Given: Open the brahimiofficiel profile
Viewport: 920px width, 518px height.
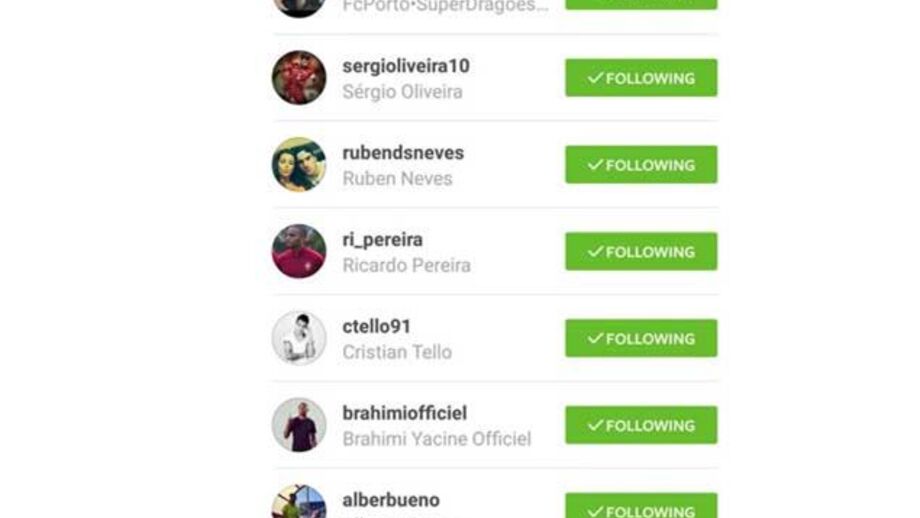Looking at the screenshot, I should (x=404, y=413).
